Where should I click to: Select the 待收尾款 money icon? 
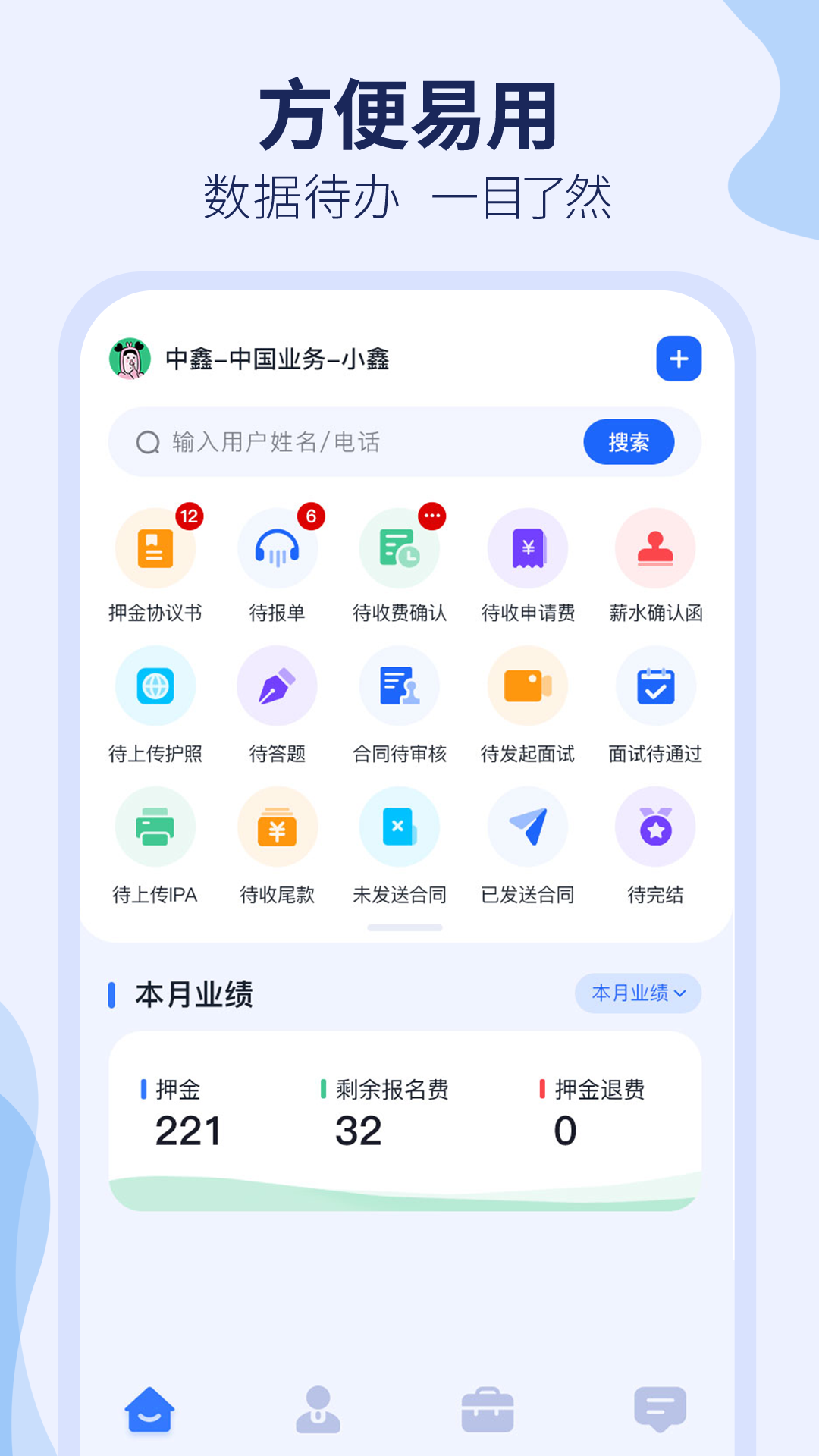278,827
